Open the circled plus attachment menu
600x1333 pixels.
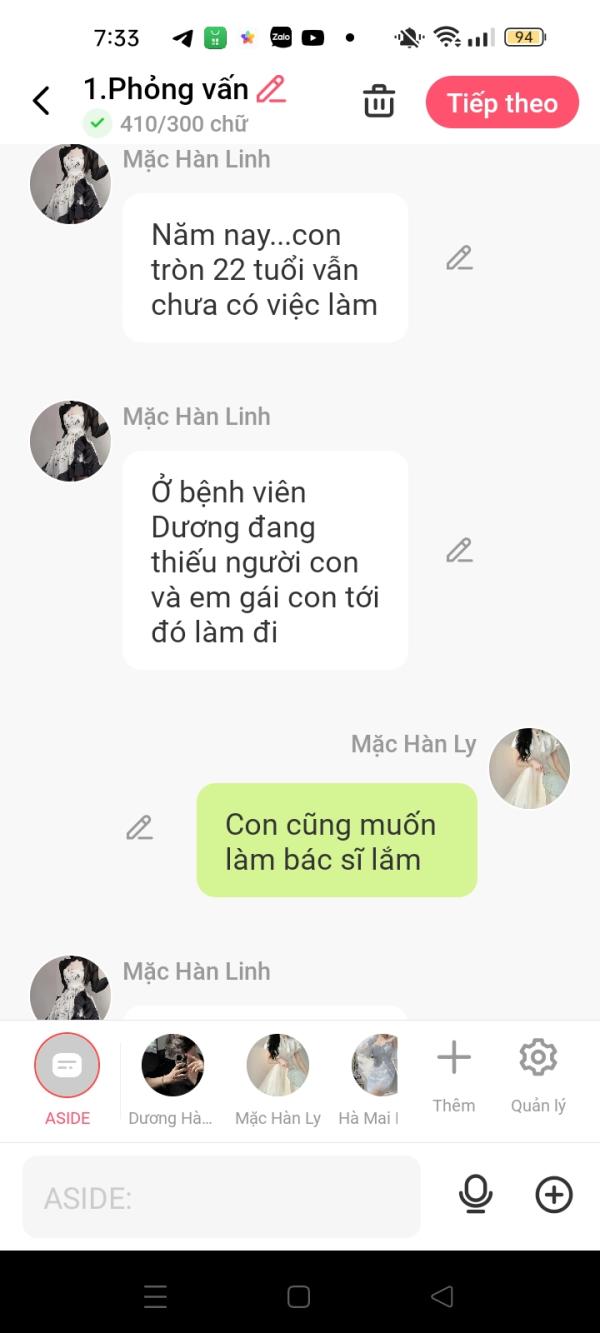click(554, 1195)
